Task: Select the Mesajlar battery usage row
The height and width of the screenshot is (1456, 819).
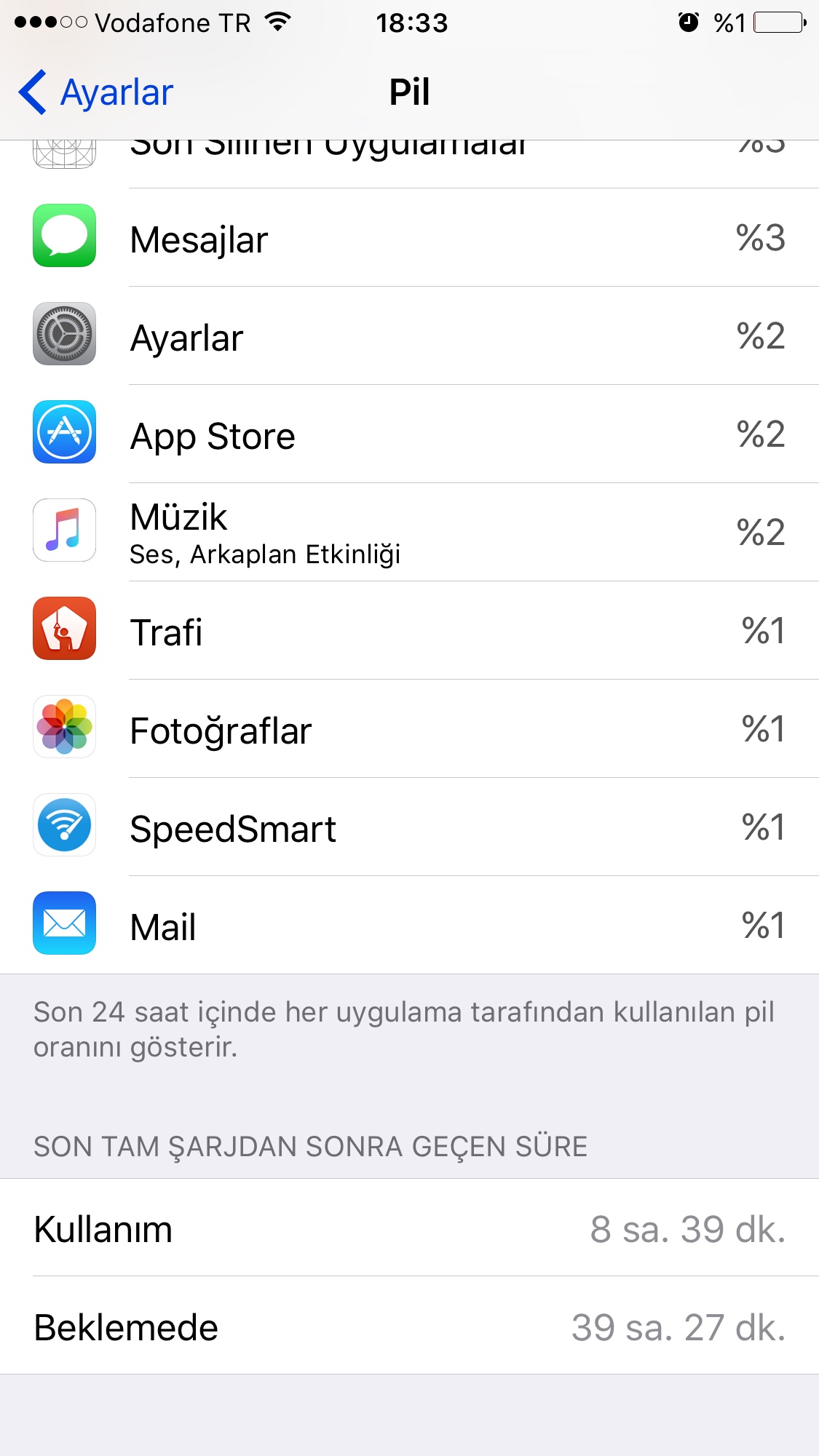Action: point(409,239)
